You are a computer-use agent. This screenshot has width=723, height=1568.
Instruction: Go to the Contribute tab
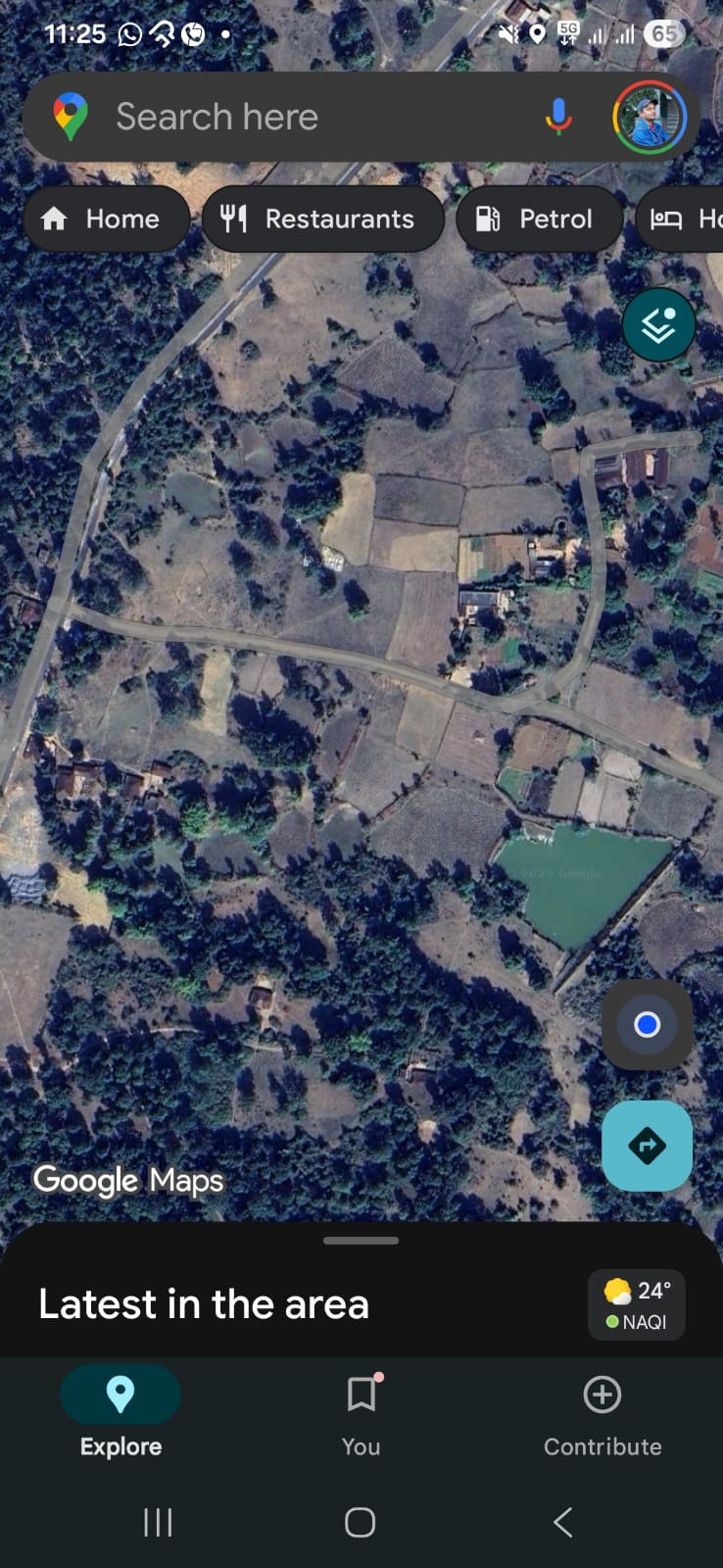point(602,1413)
